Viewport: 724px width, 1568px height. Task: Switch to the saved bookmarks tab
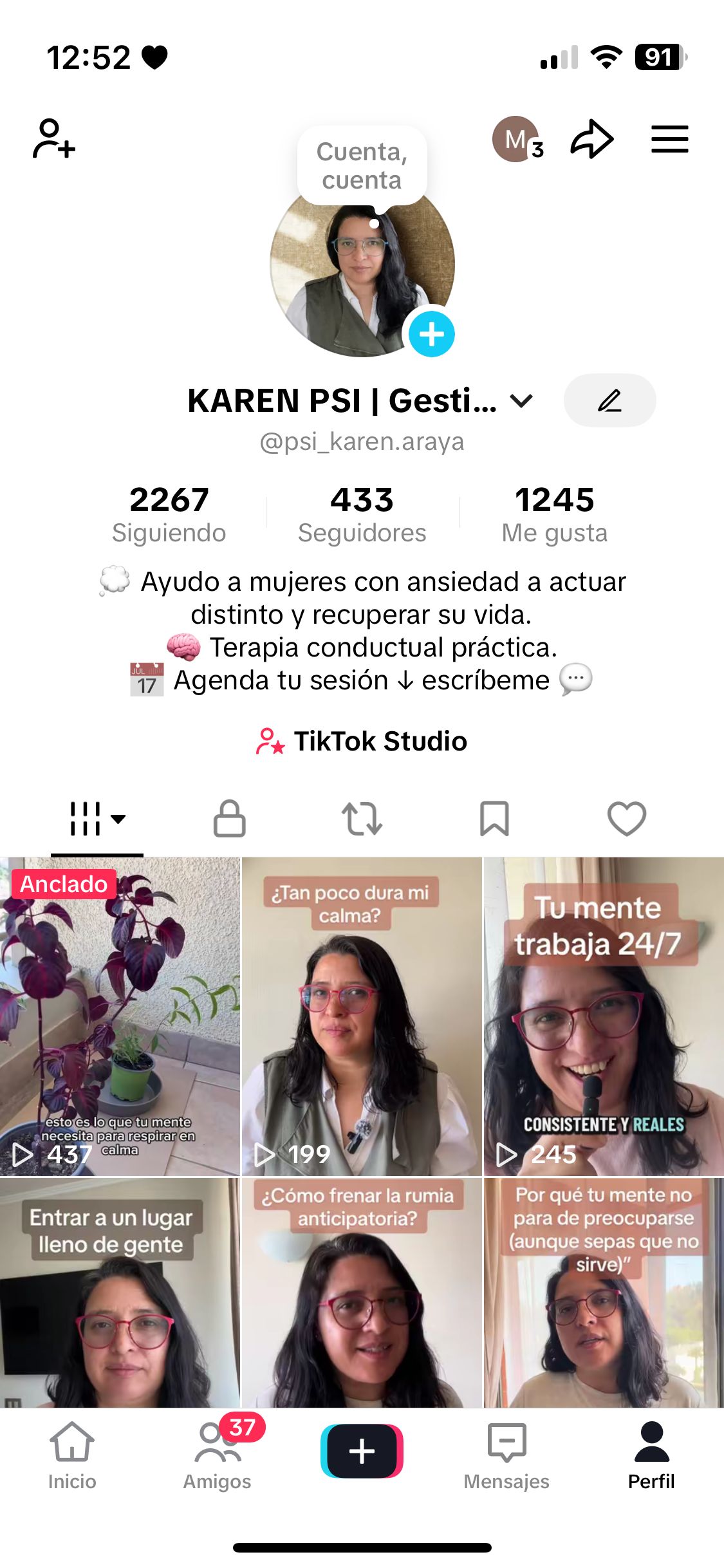click(x=494, y=819)
